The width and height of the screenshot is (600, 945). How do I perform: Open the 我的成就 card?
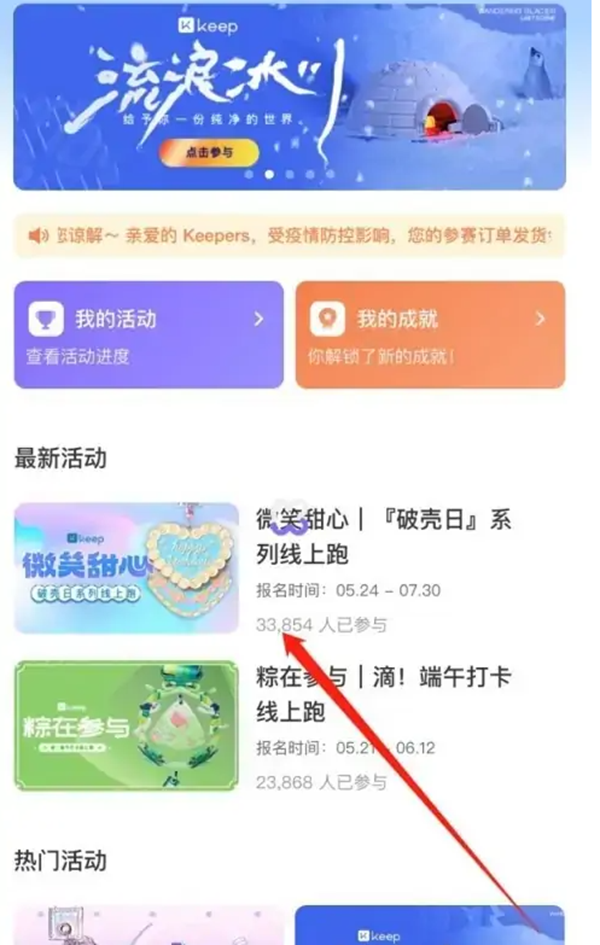[429, 334]
